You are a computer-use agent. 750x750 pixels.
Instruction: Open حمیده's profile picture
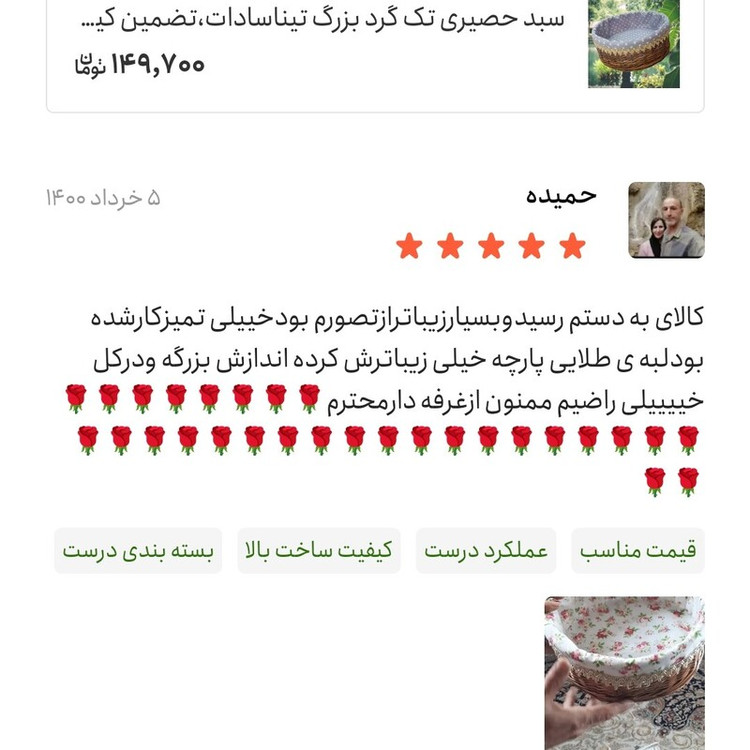point(666,220)
